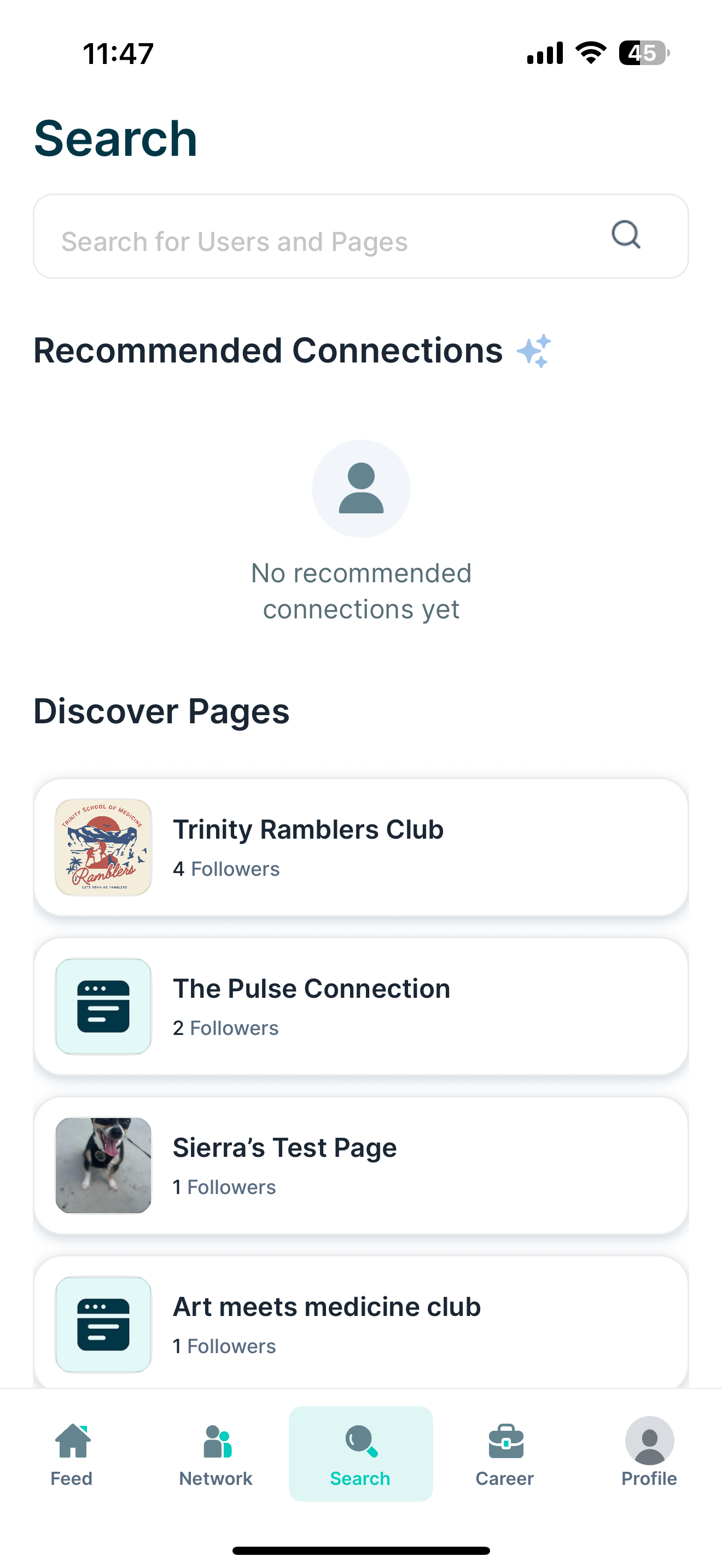The image size is (722, 1568).
Task: Open the Career tab
Action: (x=505, y=1455)
